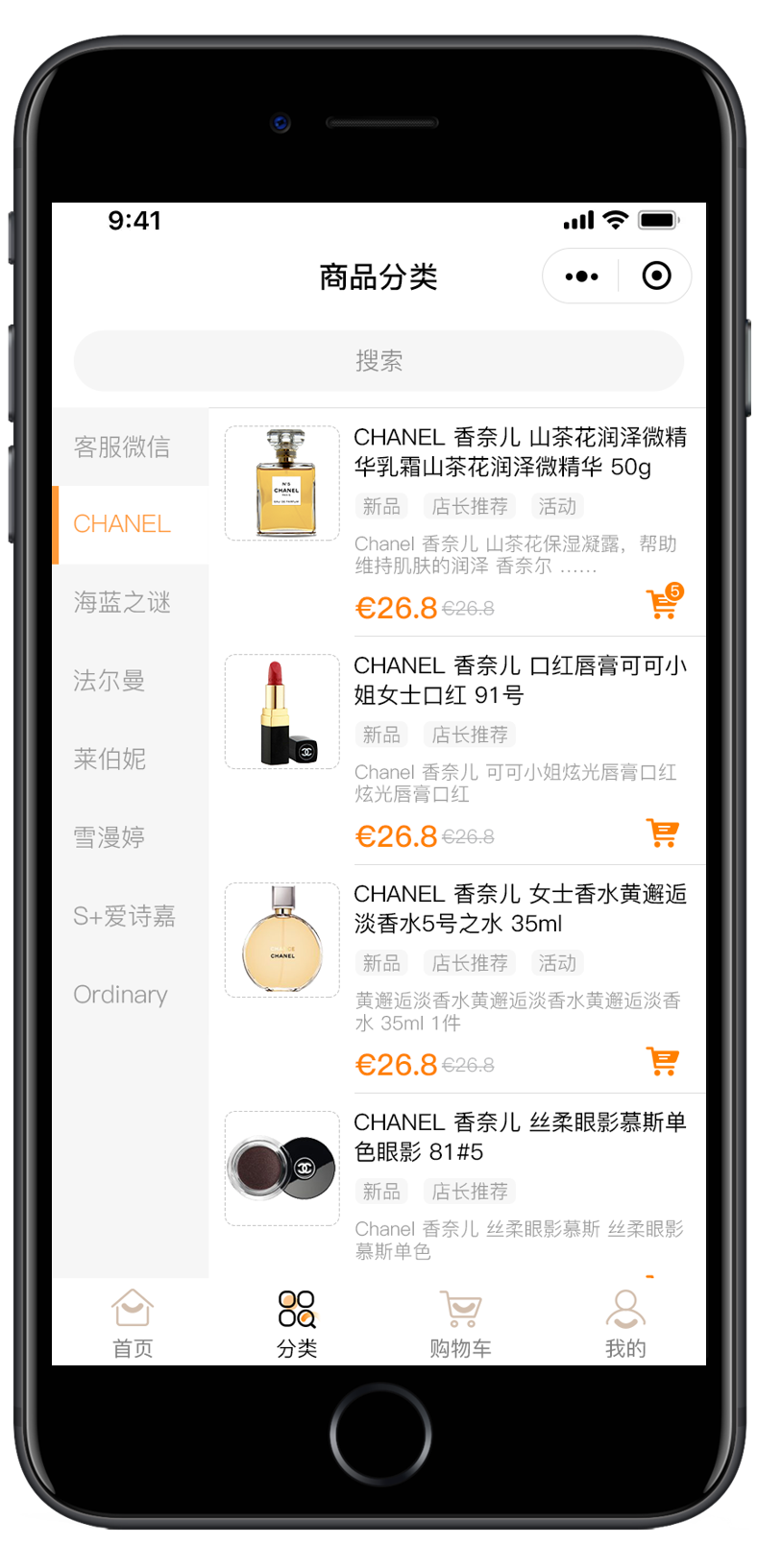Close the mini-program with the circle button
The width and height of the screenshot is (757, 1568).
(656, 277)
